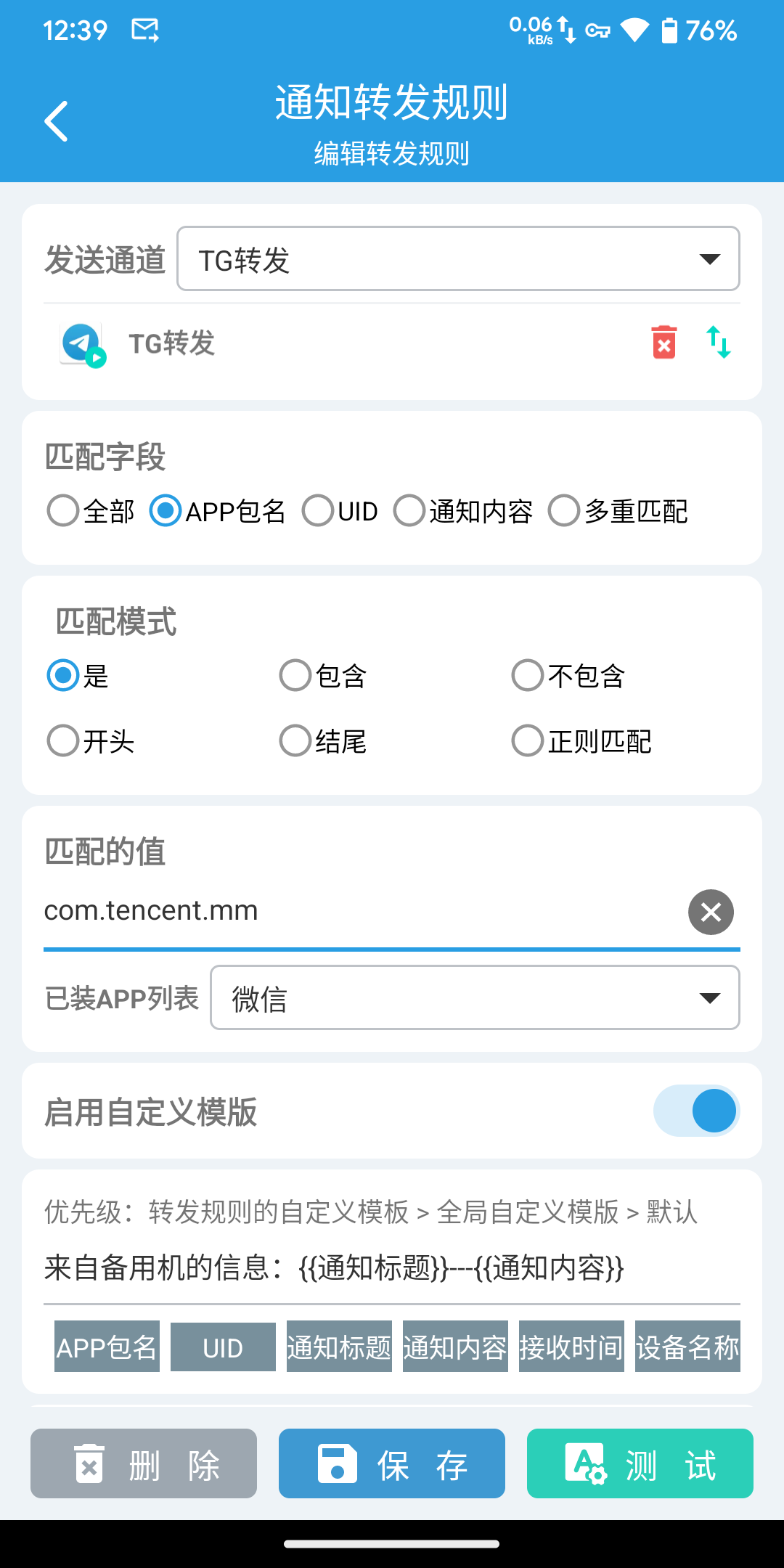Viewport: 784px width, 1568px height.
Task: Go back from 通知转发规则 screen
Action: (57, 121)
